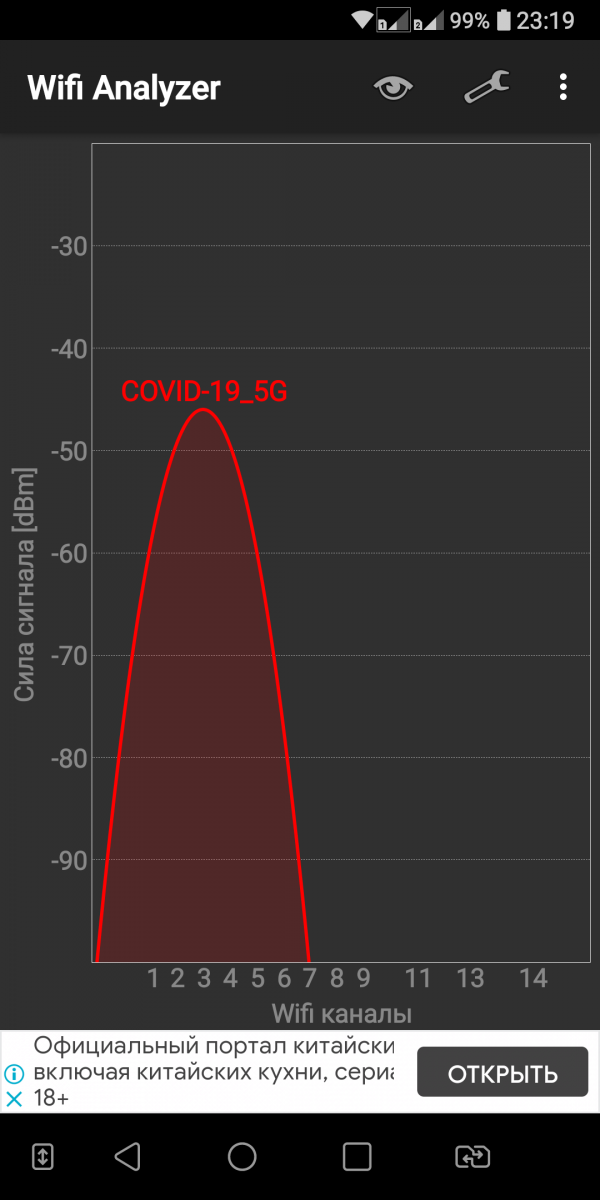The image size is (600, 1200).
Task: Go to the home screen
Action: coord(242,1157)
